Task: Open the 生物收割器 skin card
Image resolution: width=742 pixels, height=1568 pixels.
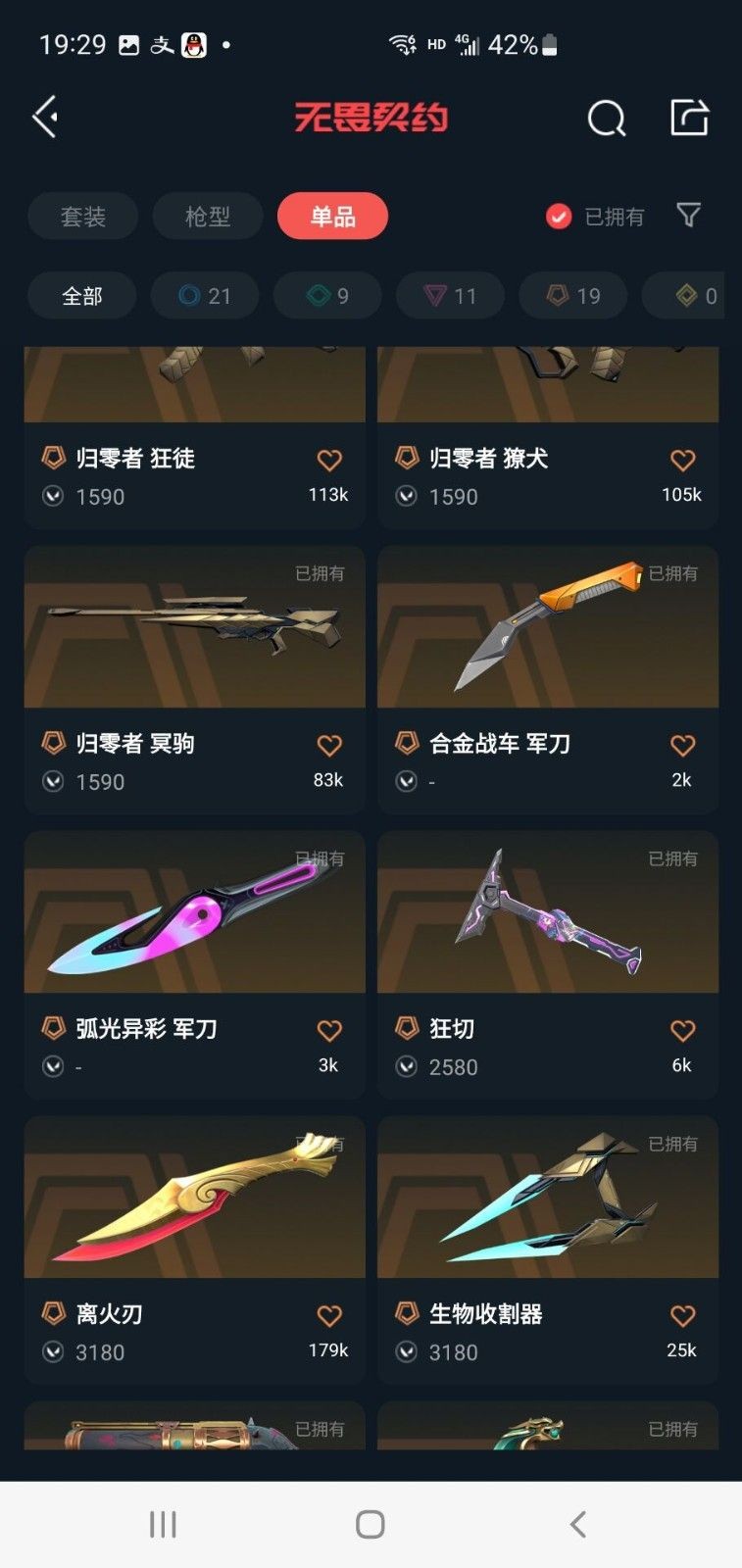Action: 548,1250
